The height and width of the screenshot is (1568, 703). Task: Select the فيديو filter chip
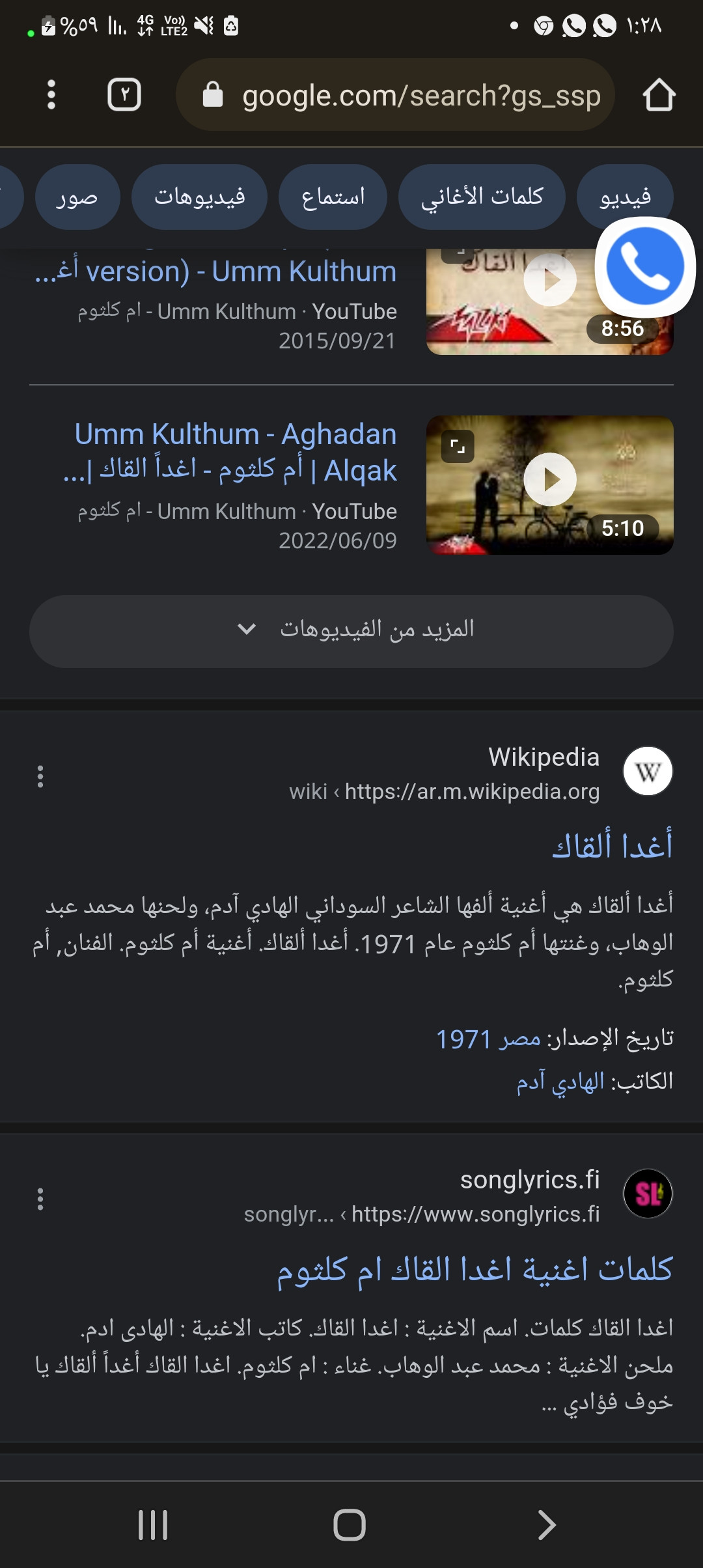pyautogui.click(x=625, y=197)
